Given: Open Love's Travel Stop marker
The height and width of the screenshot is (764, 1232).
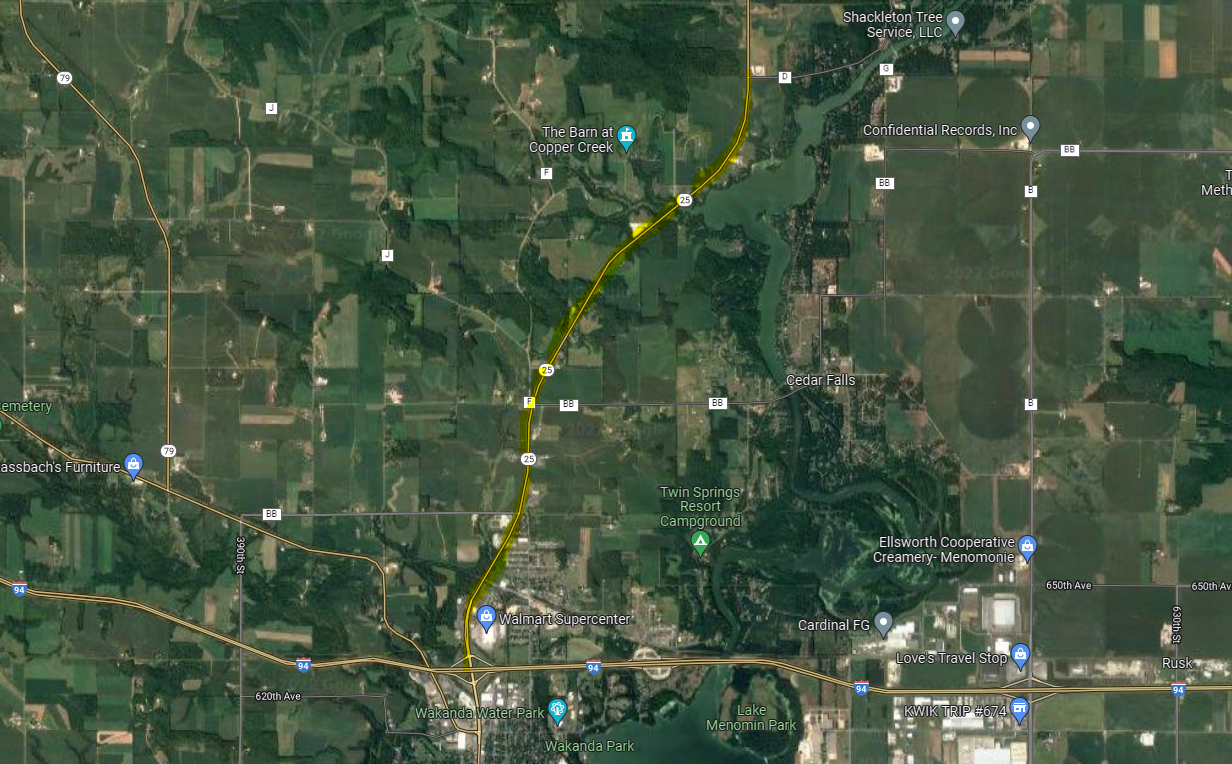Looking at the screenshot, I should point(1020,654).
